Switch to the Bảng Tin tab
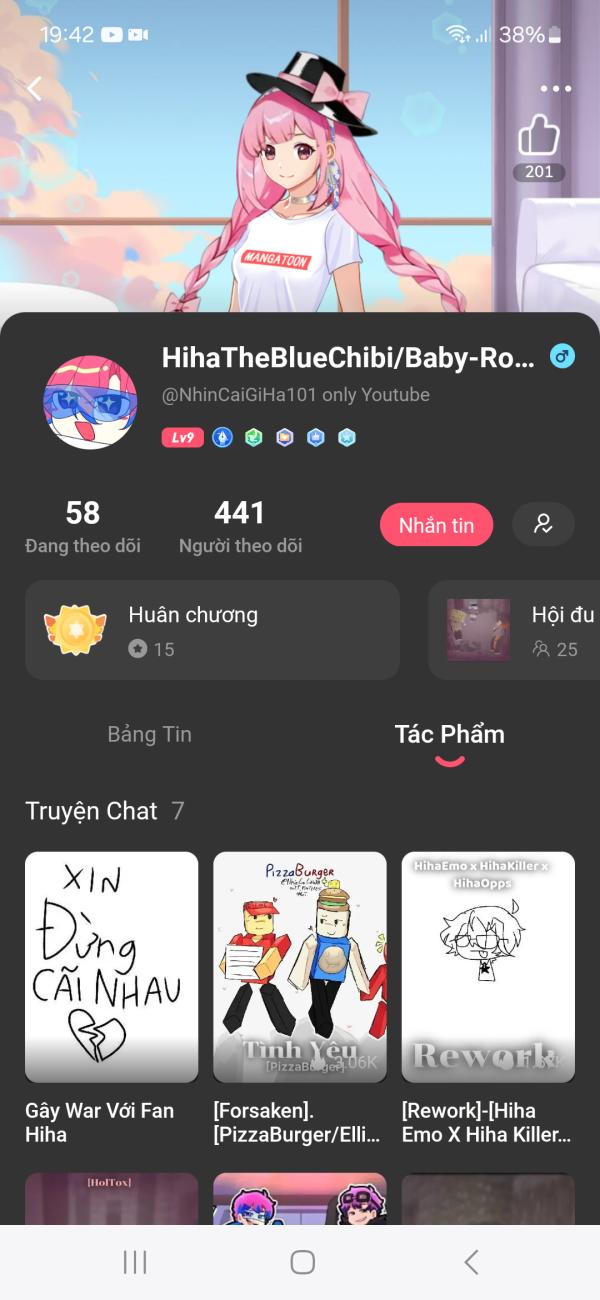The image size is (600, 1300). (x=149, y=734)
